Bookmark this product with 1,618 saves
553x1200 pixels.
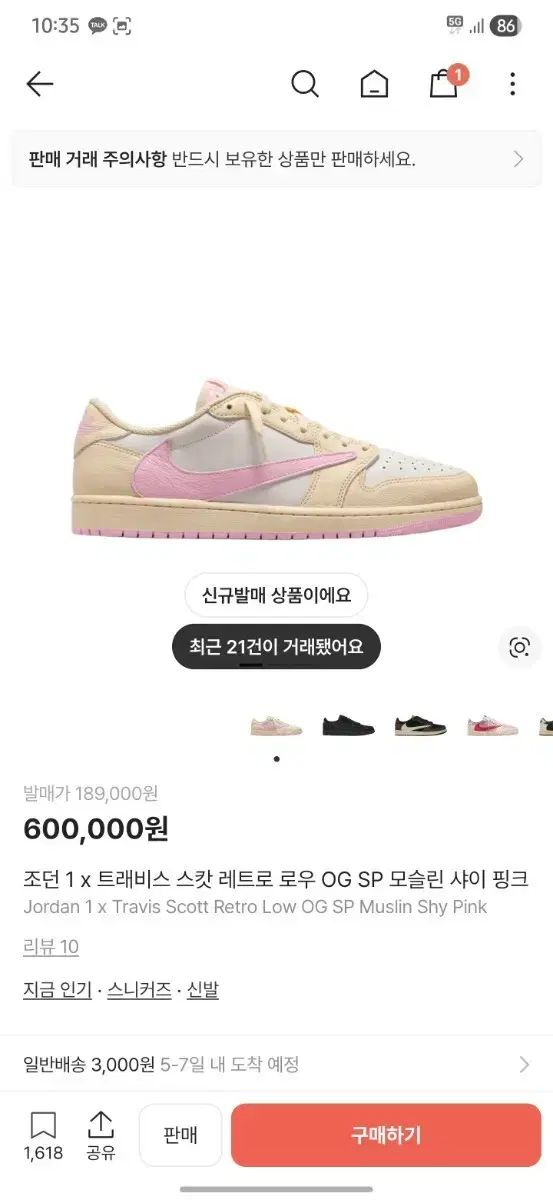(43, 1137)
